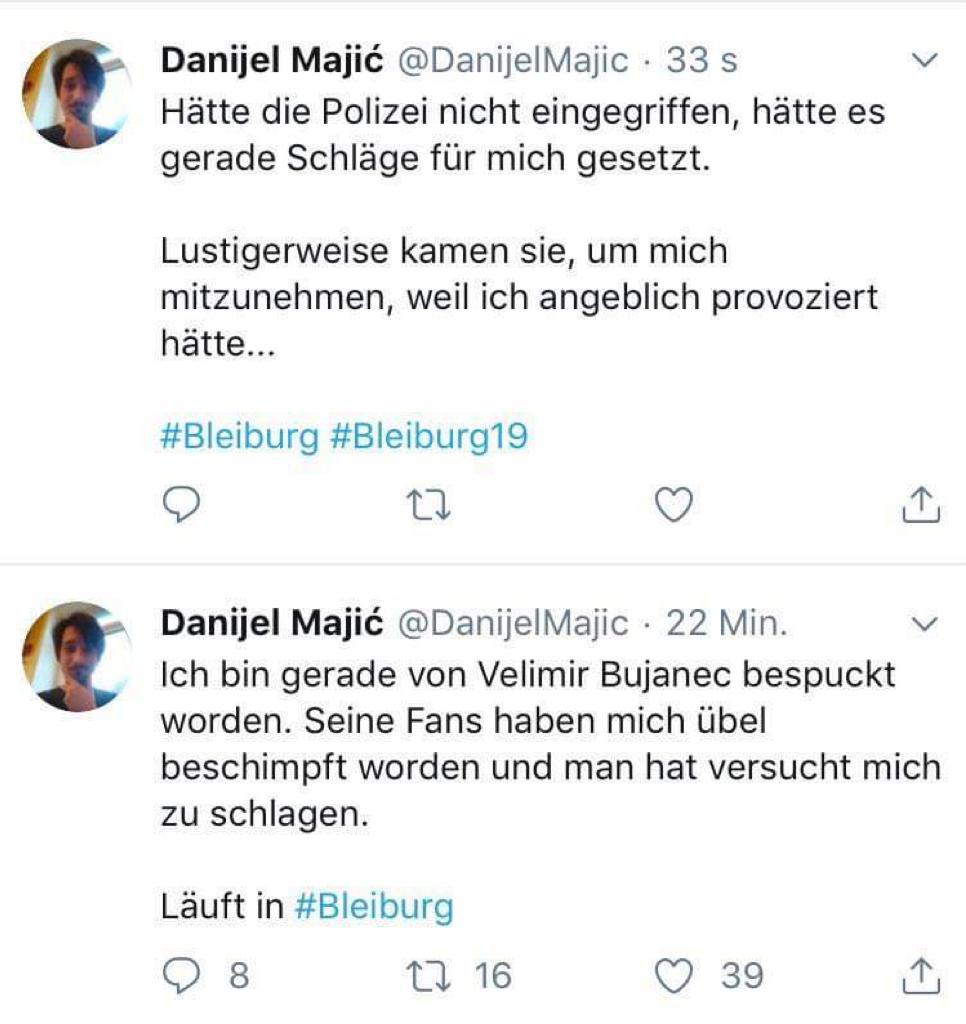Reply to the tweet posted 33 s ago
Image resolution: width=966 pixels, height=1024 pixels.
pos(182,506)
